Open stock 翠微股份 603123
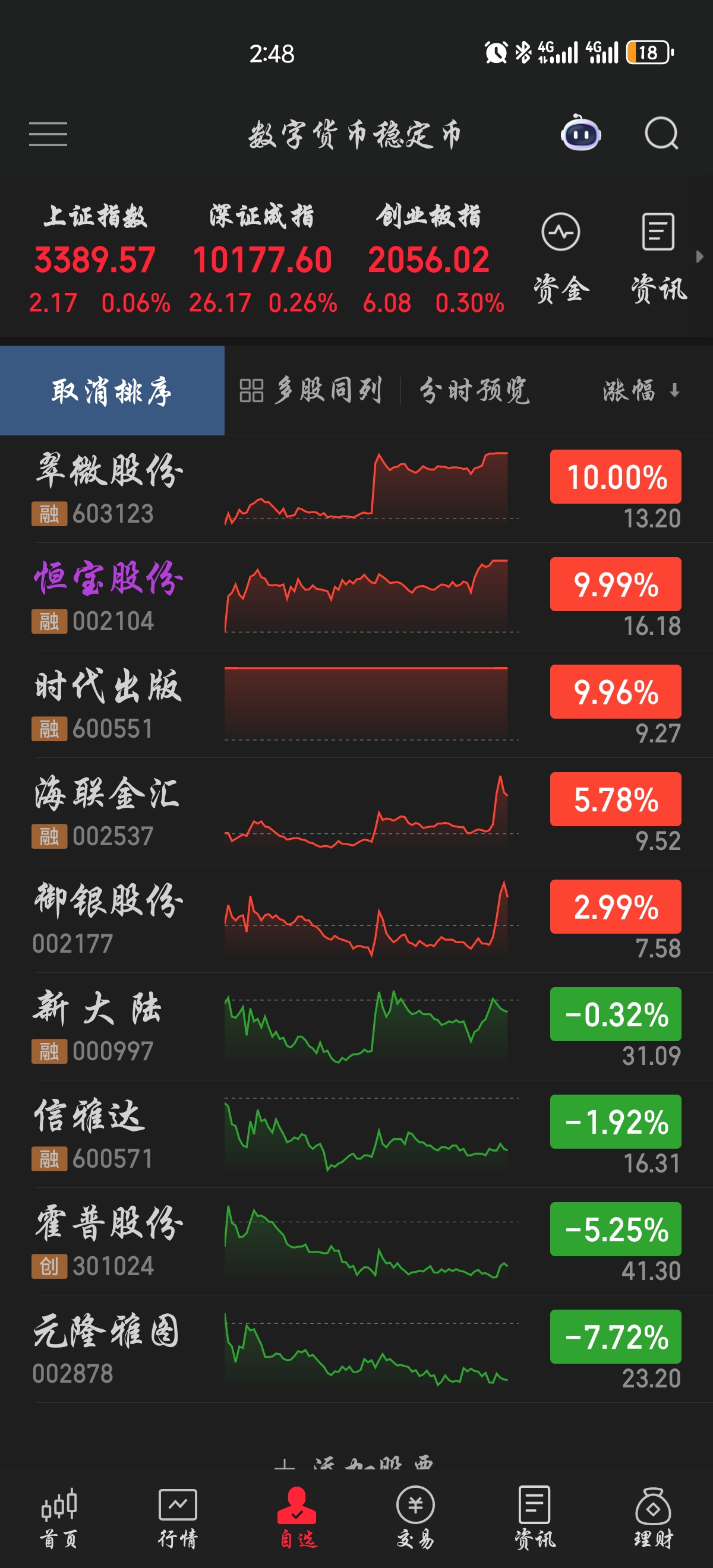This screenshot has height=1568, width=713. point(356,489)
